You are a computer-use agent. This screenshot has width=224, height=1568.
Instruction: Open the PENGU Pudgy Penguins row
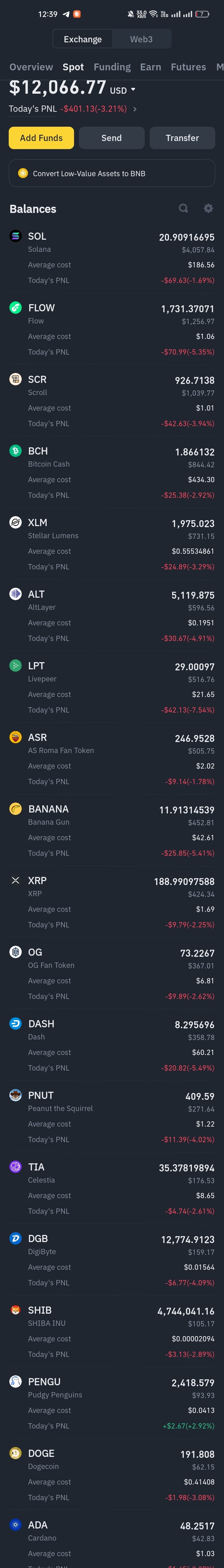pos(112,1403)
